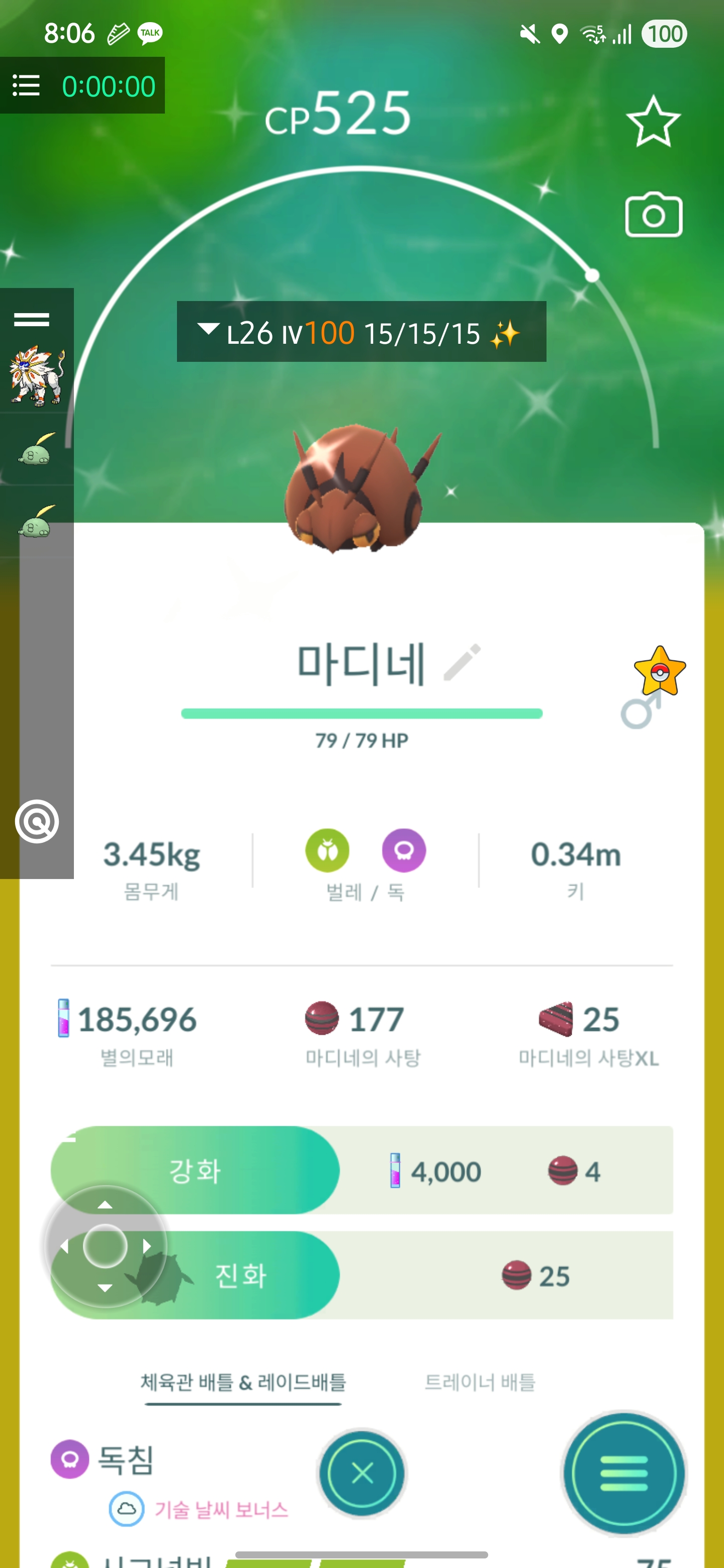Expand the L26 IV100 overlay dropdown
Screen dimensions: 724x1568
pyautogui.click(x=208, y=330)
